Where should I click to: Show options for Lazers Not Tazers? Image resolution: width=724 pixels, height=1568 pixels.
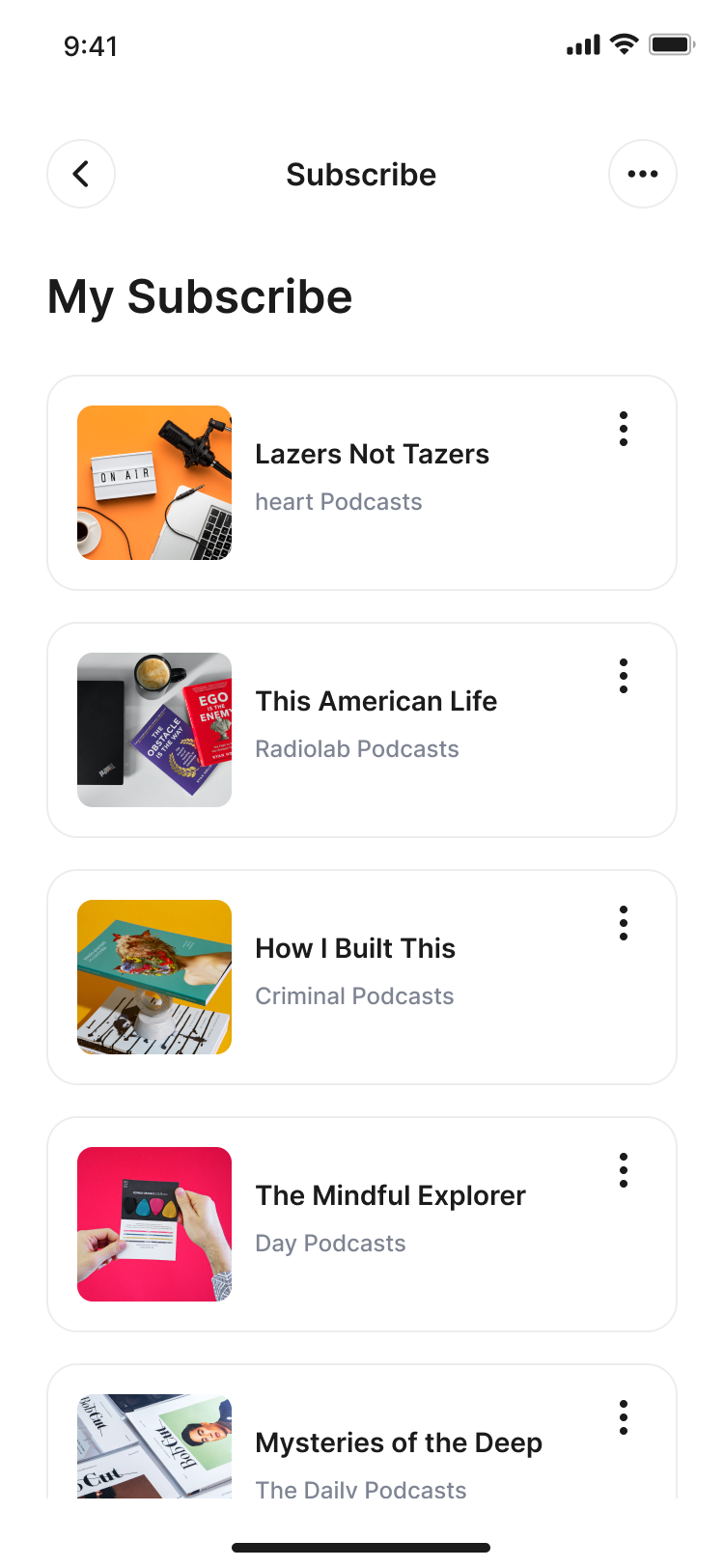tap(624, 429)
